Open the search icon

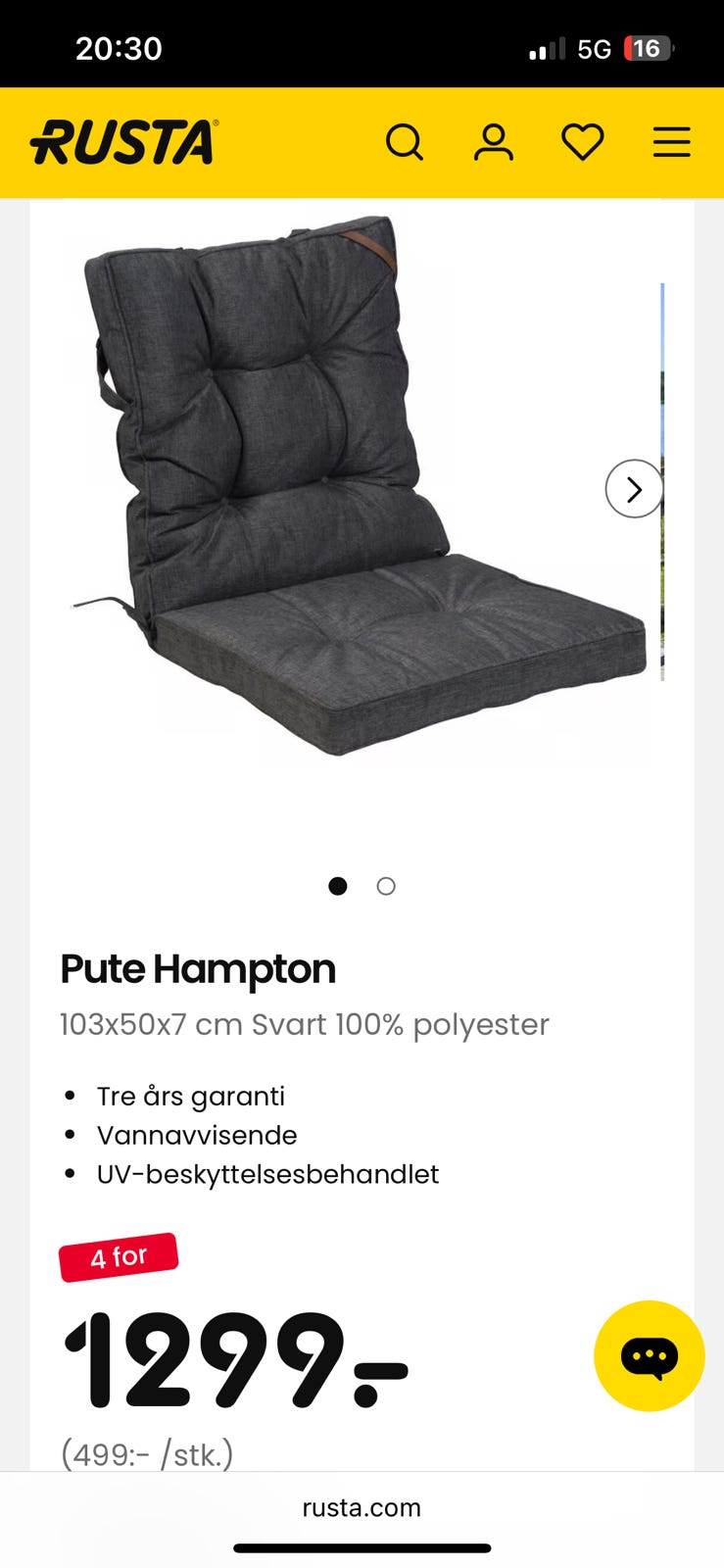pos(405,142)
